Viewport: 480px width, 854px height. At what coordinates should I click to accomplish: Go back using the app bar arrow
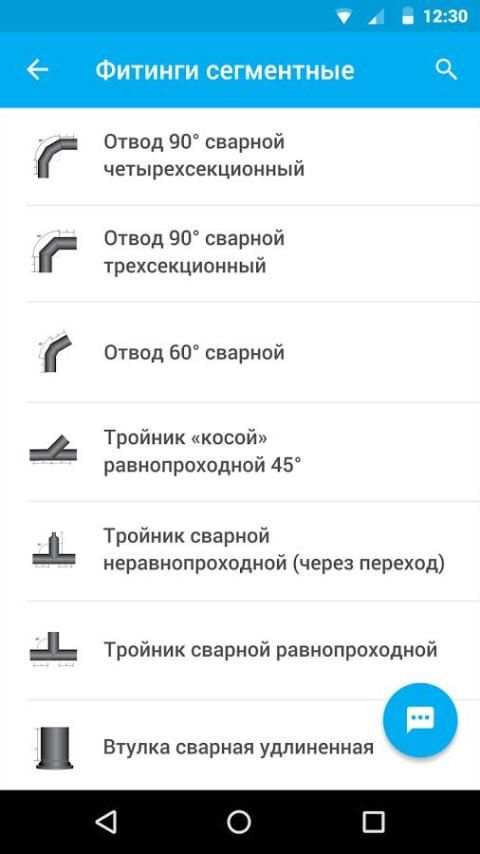(x=38, y=70)
